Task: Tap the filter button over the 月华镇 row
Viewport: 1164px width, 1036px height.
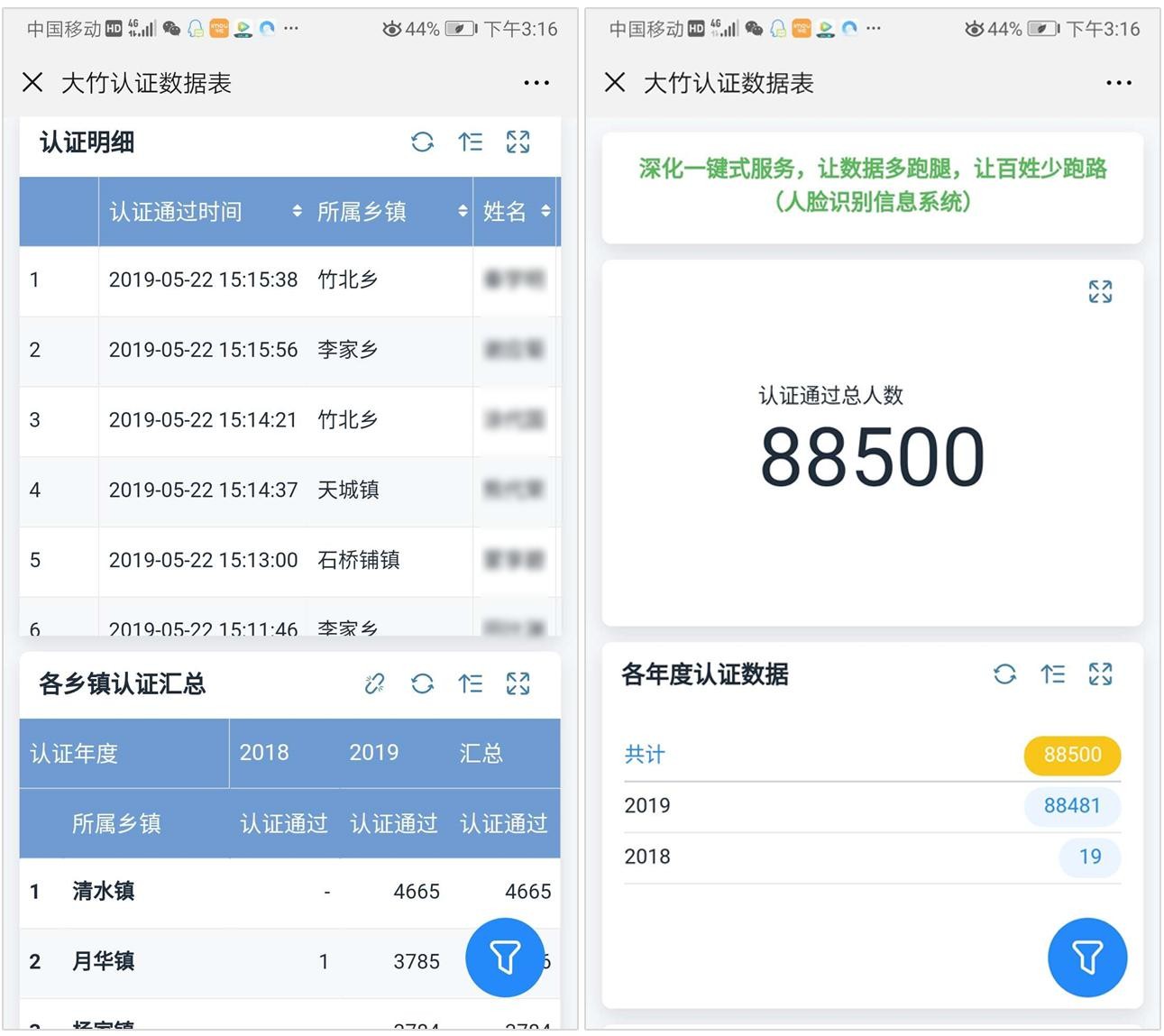Action: coord(505,958)
